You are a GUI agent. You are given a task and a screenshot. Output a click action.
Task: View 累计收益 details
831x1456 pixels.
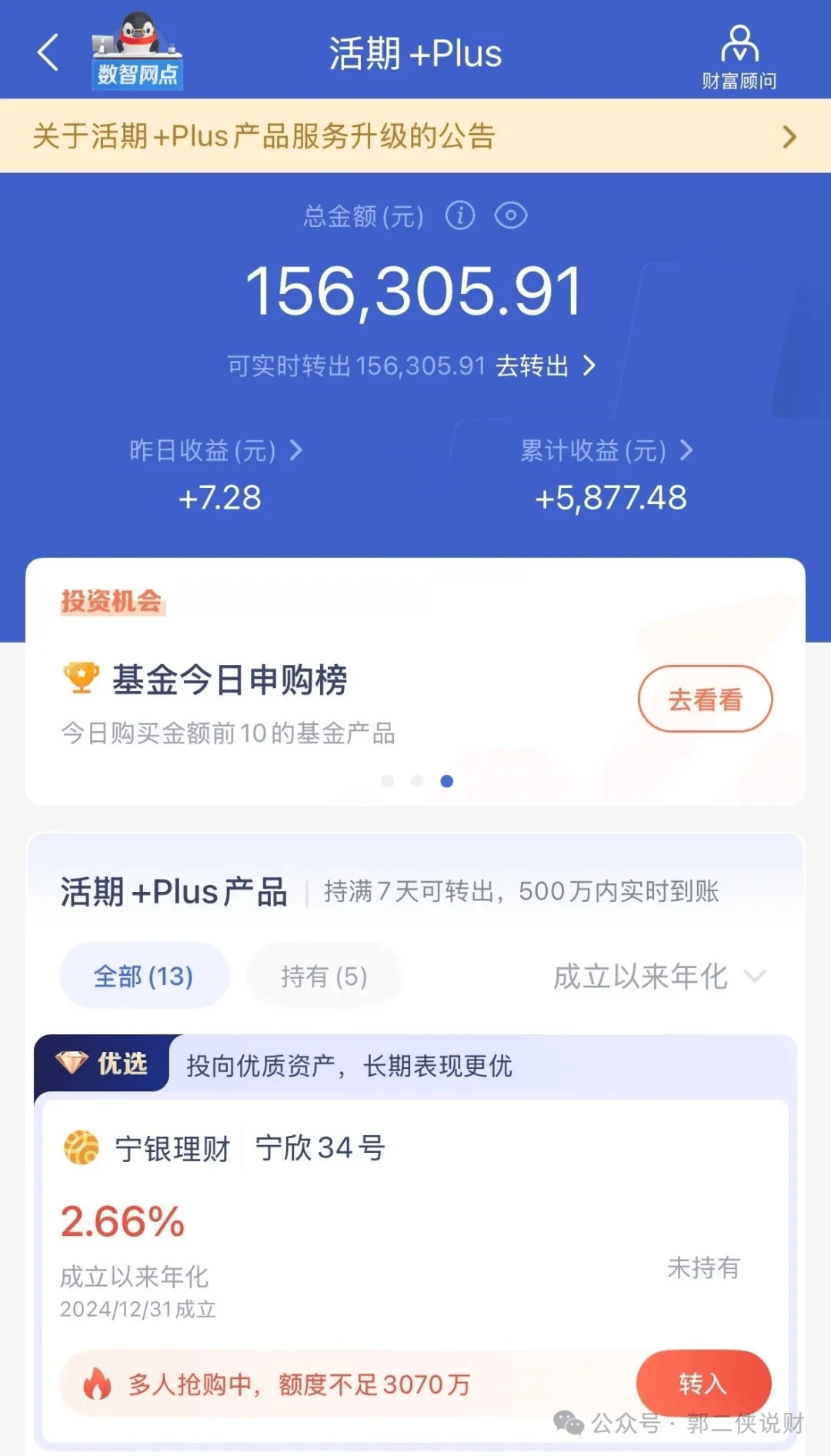[607, 450]
